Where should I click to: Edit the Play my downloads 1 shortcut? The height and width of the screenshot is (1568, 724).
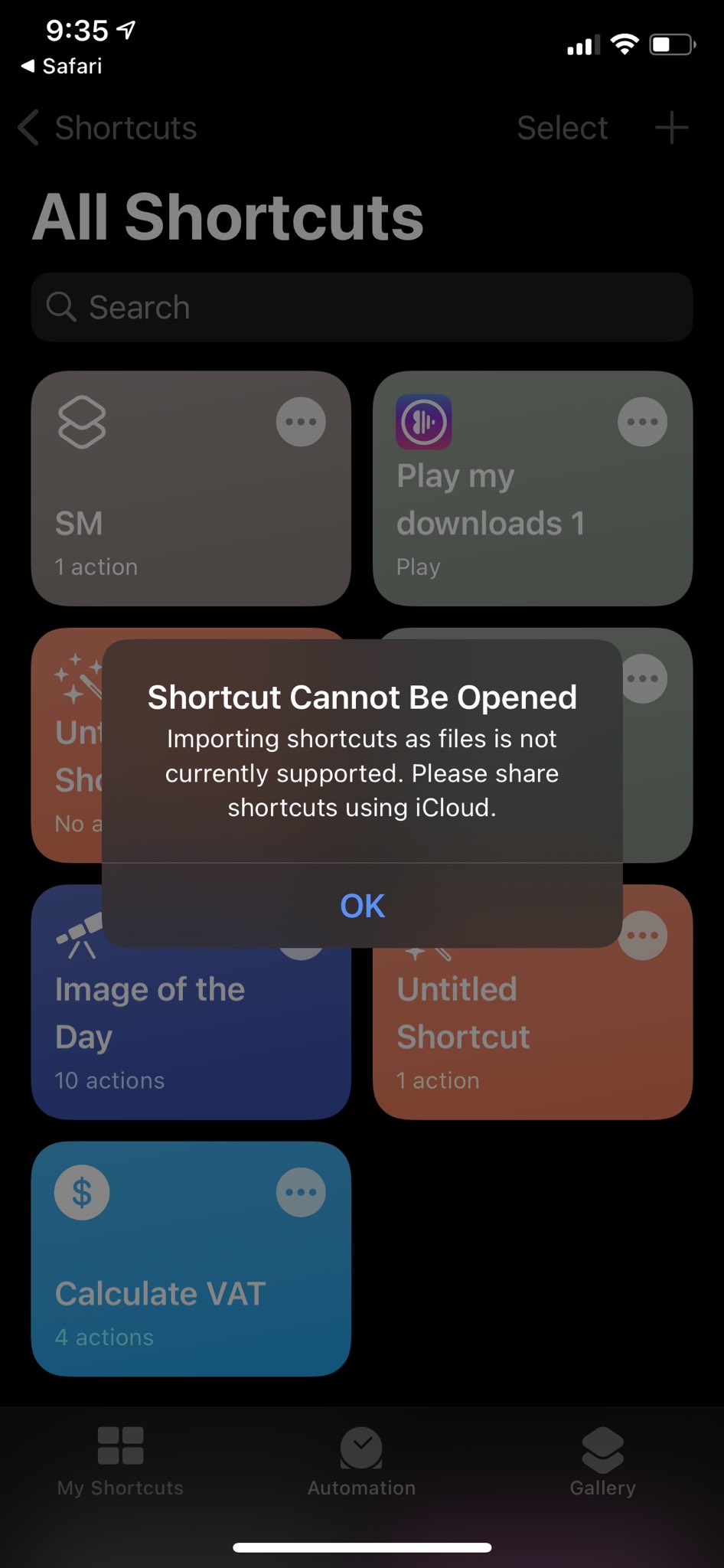643,422
